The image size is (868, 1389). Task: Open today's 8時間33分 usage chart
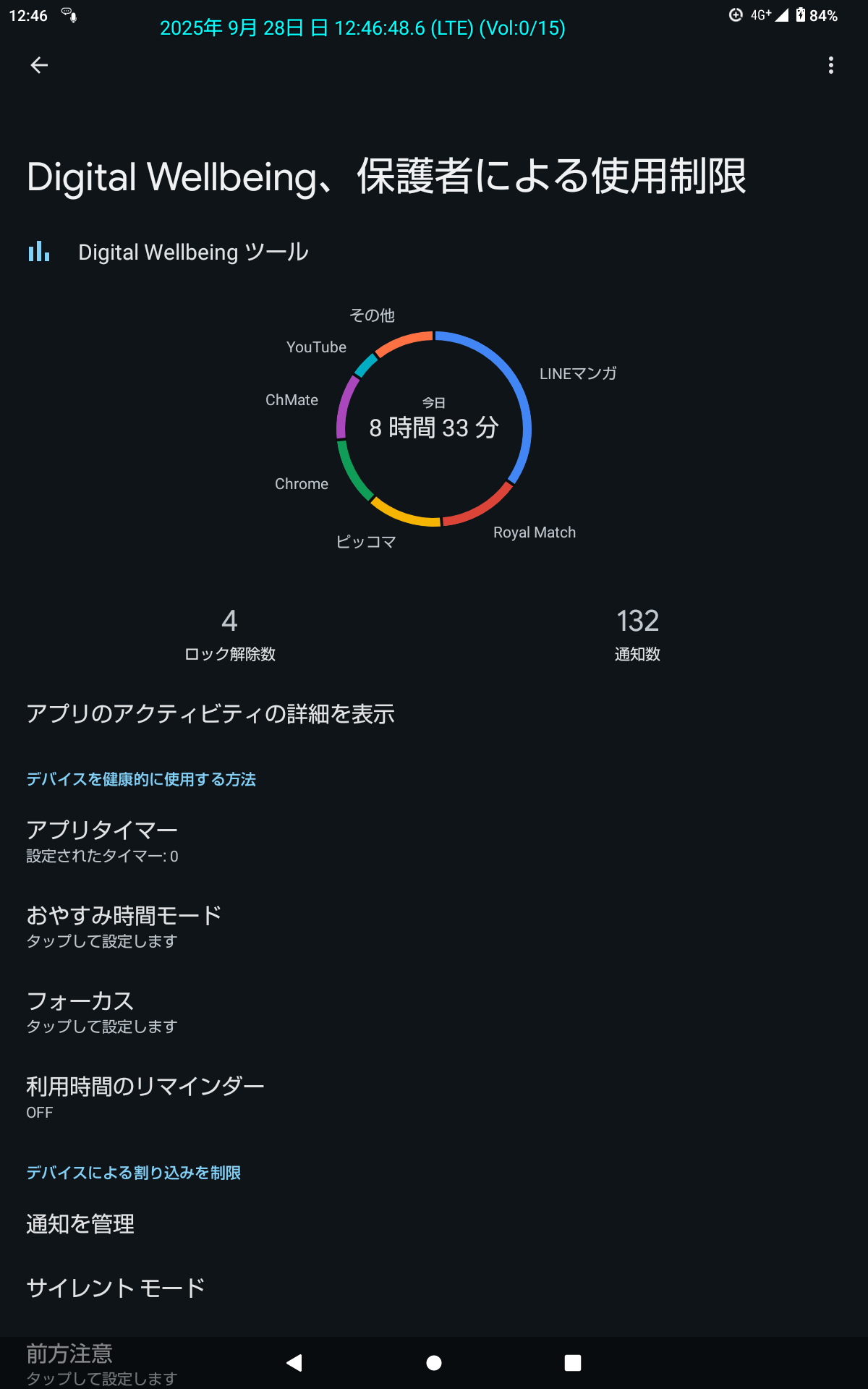(434, 428)
